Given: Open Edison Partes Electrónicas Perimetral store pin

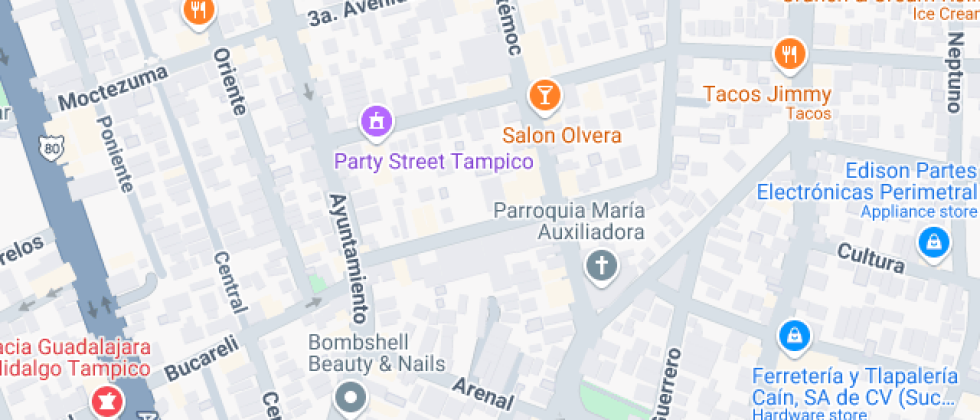Looking at the screenshot, I should [x=933, y=241].
